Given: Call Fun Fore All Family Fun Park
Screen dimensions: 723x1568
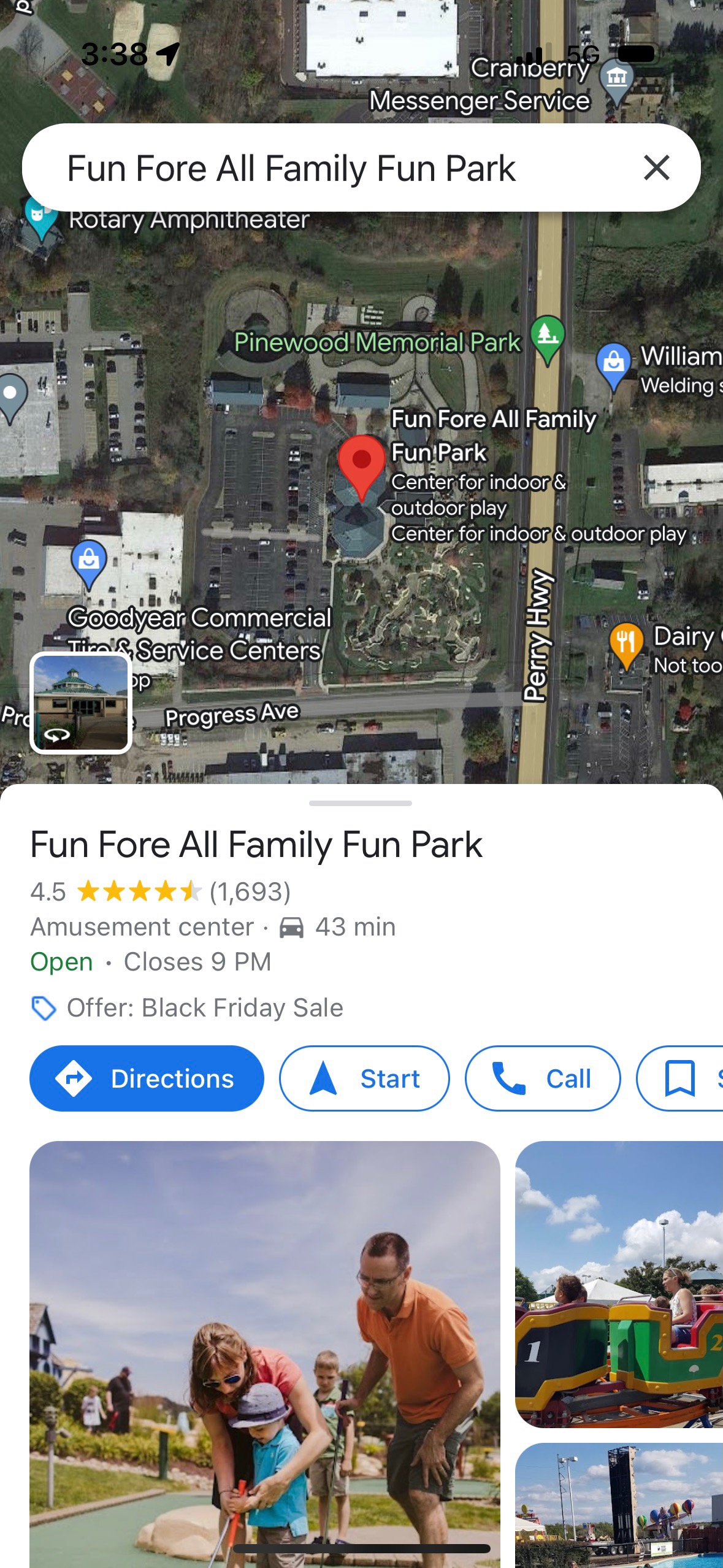Looking at the screenshot, I should coord(542,1078).
